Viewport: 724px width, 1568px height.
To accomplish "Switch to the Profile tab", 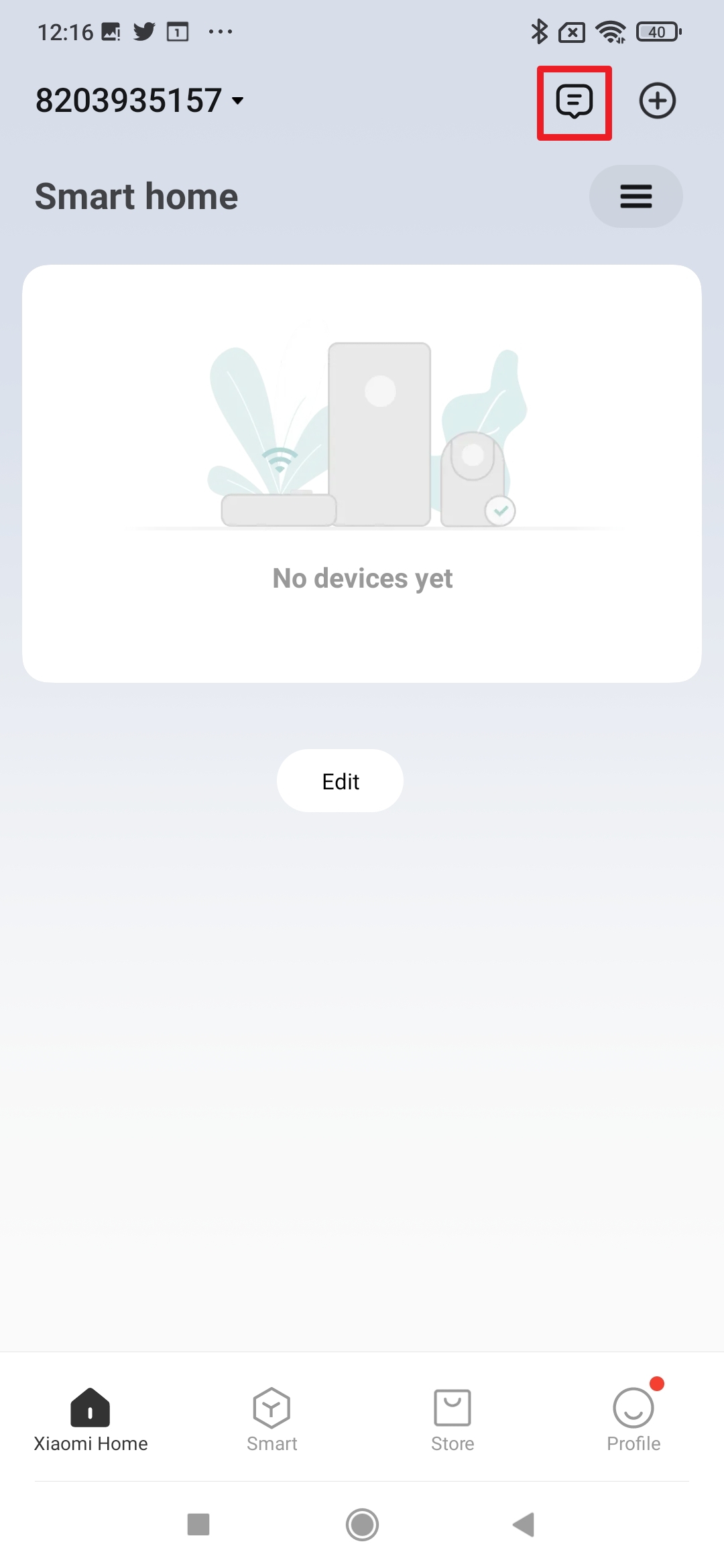I will (x=633, y=1419).
